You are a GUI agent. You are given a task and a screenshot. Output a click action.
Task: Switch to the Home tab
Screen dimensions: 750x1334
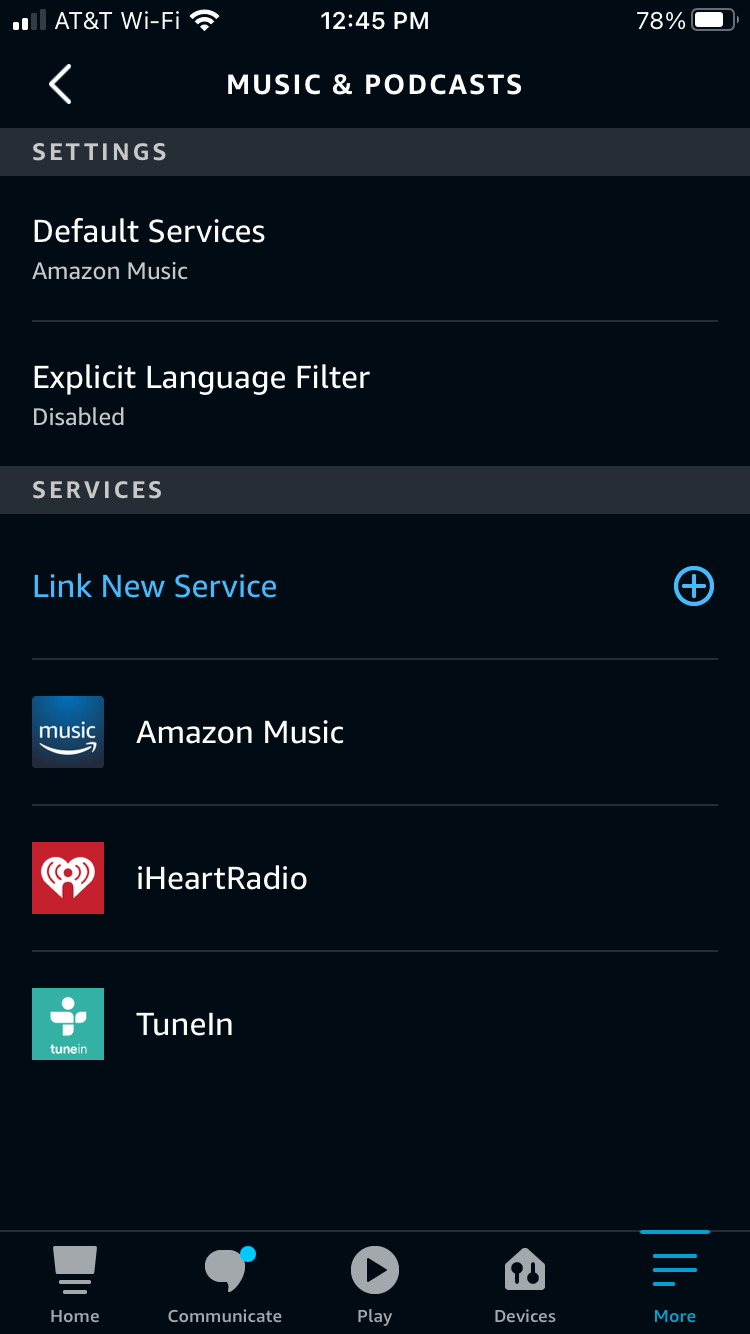tap(74, 1285)
